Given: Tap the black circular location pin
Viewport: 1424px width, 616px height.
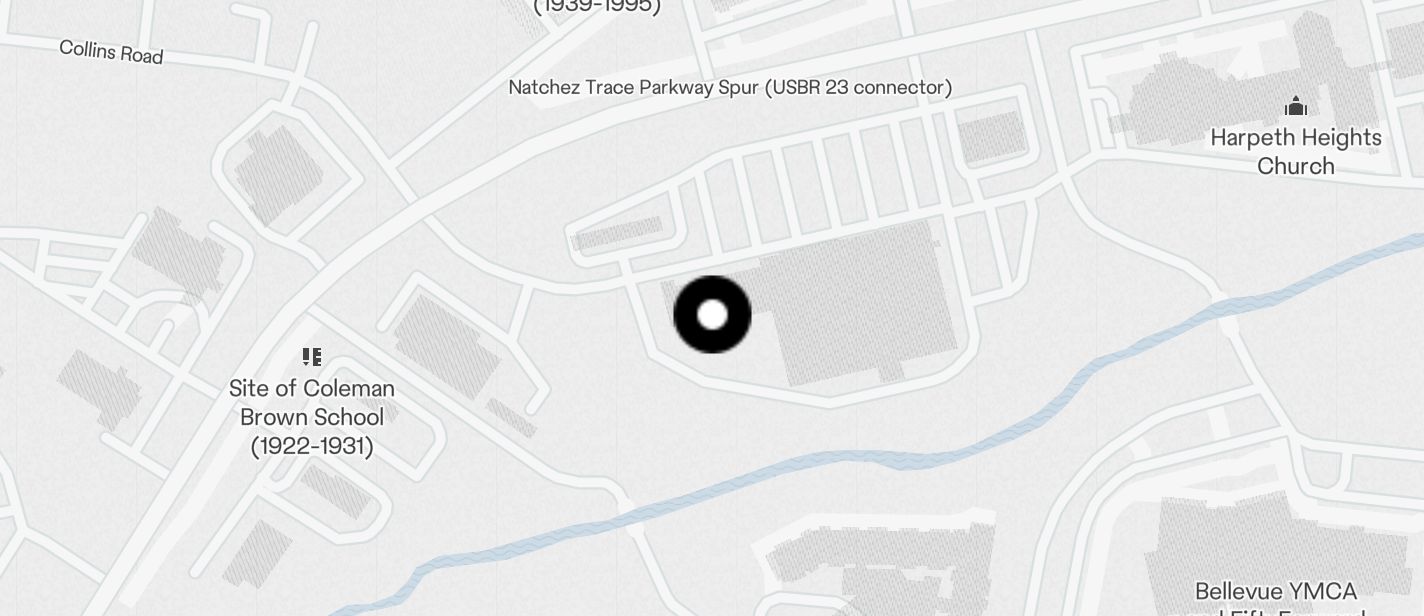Looking at the screenshot, I should click(712, 315).
